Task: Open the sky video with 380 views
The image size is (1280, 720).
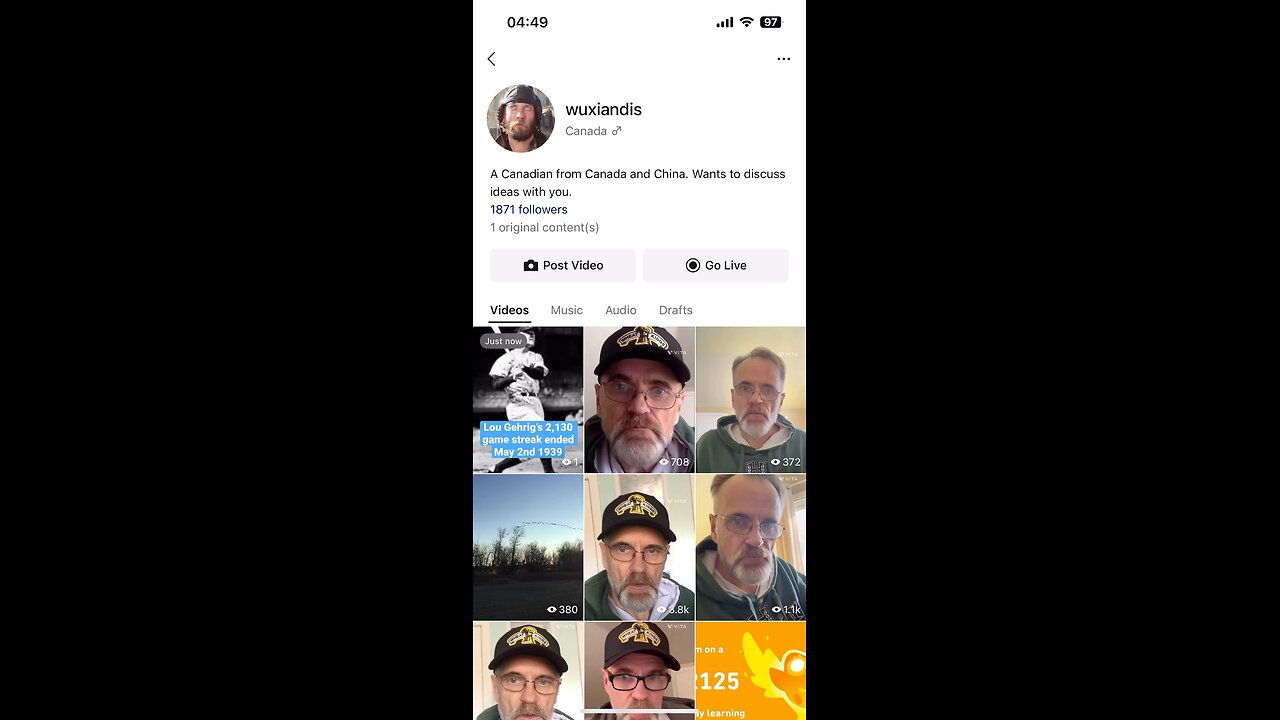Action: pyautogui.click(x=528, y=547)
